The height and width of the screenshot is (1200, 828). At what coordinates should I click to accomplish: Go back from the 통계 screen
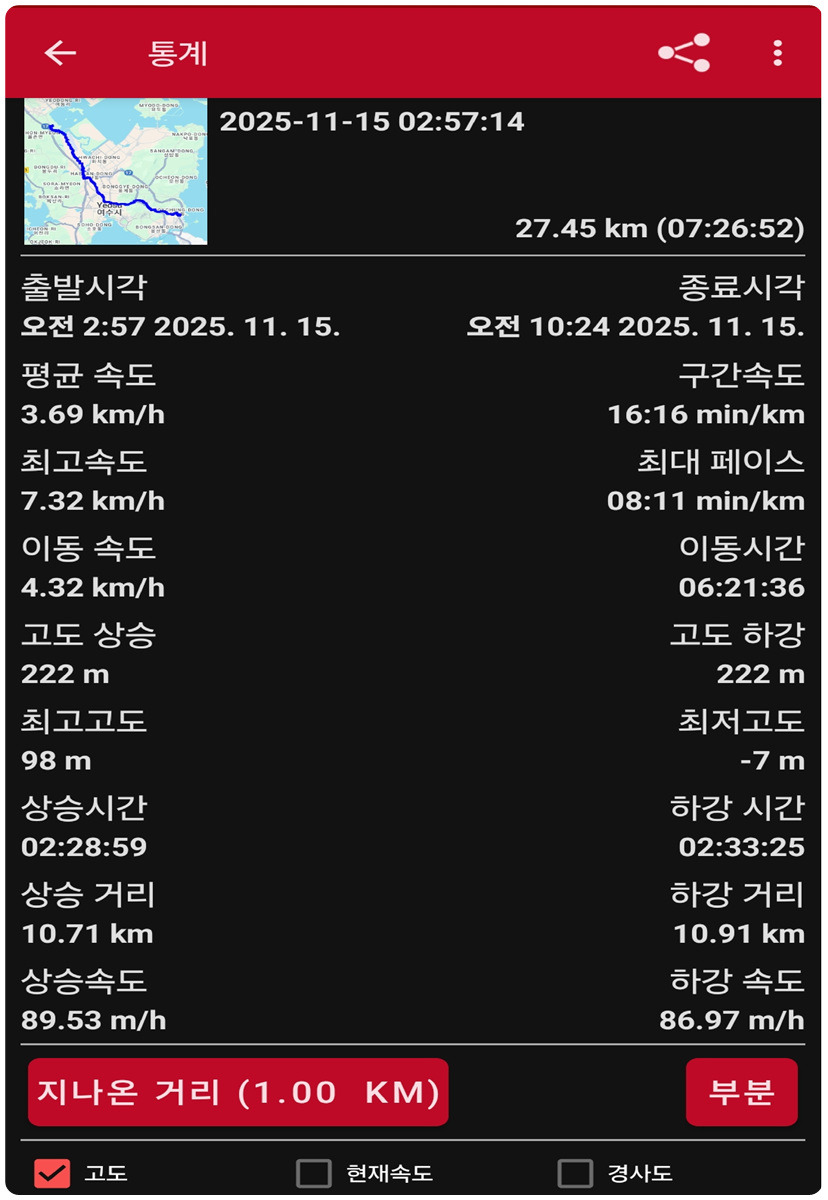[x=60, y=53]
